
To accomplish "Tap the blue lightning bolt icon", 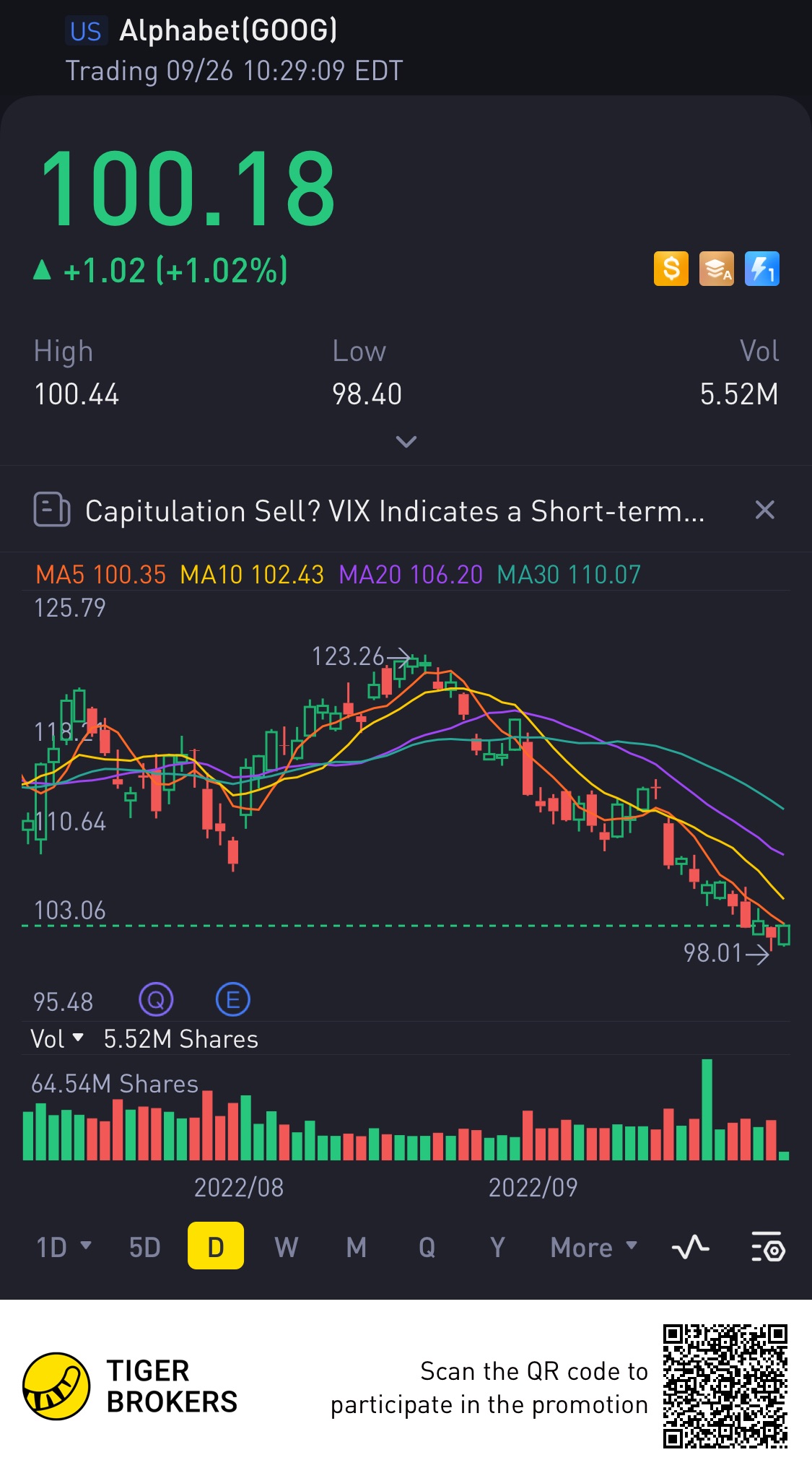I will point(761,269).
